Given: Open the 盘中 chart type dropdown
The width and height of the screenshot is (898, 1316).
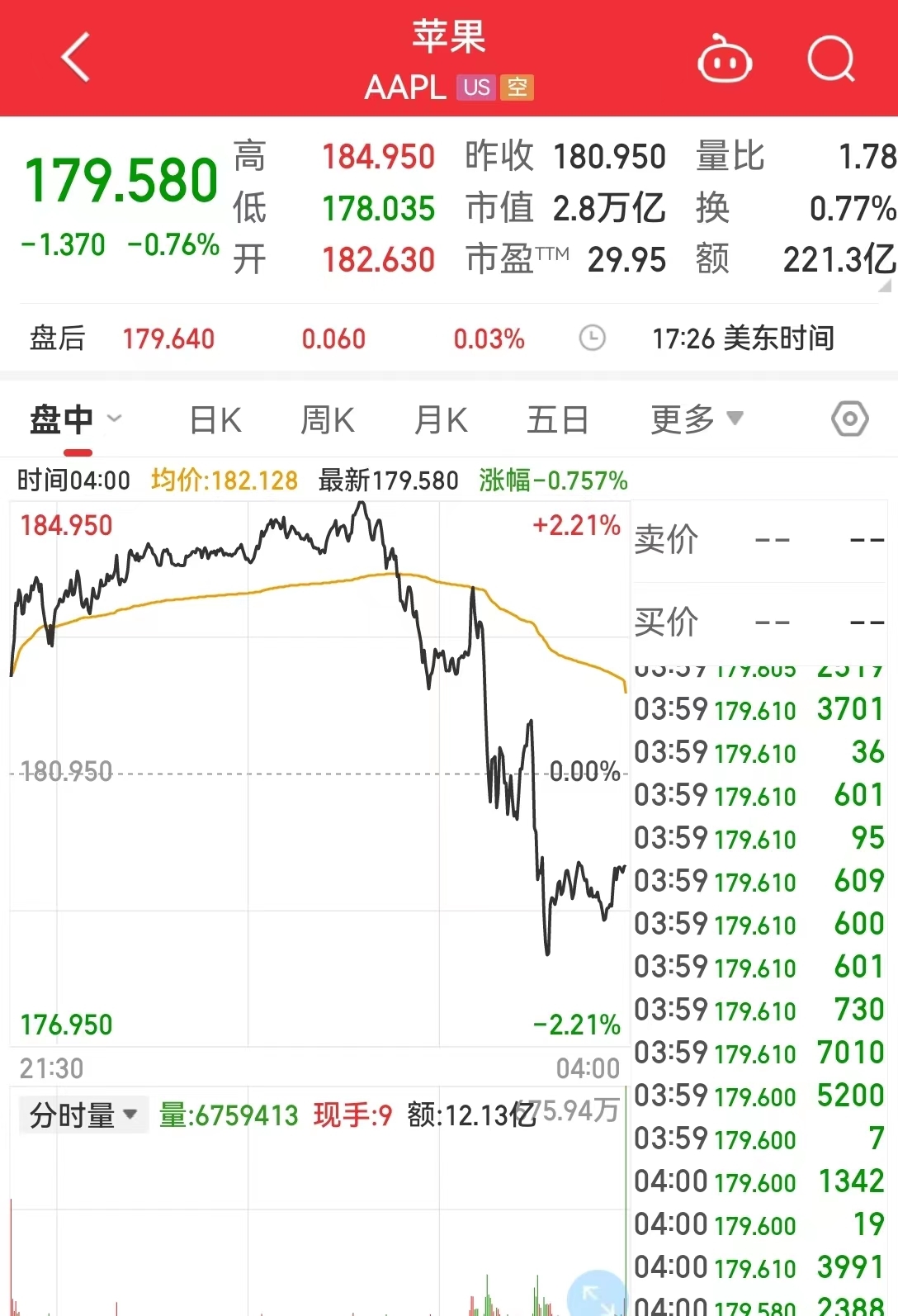Looking at the screenshot, I should point(116,419).
